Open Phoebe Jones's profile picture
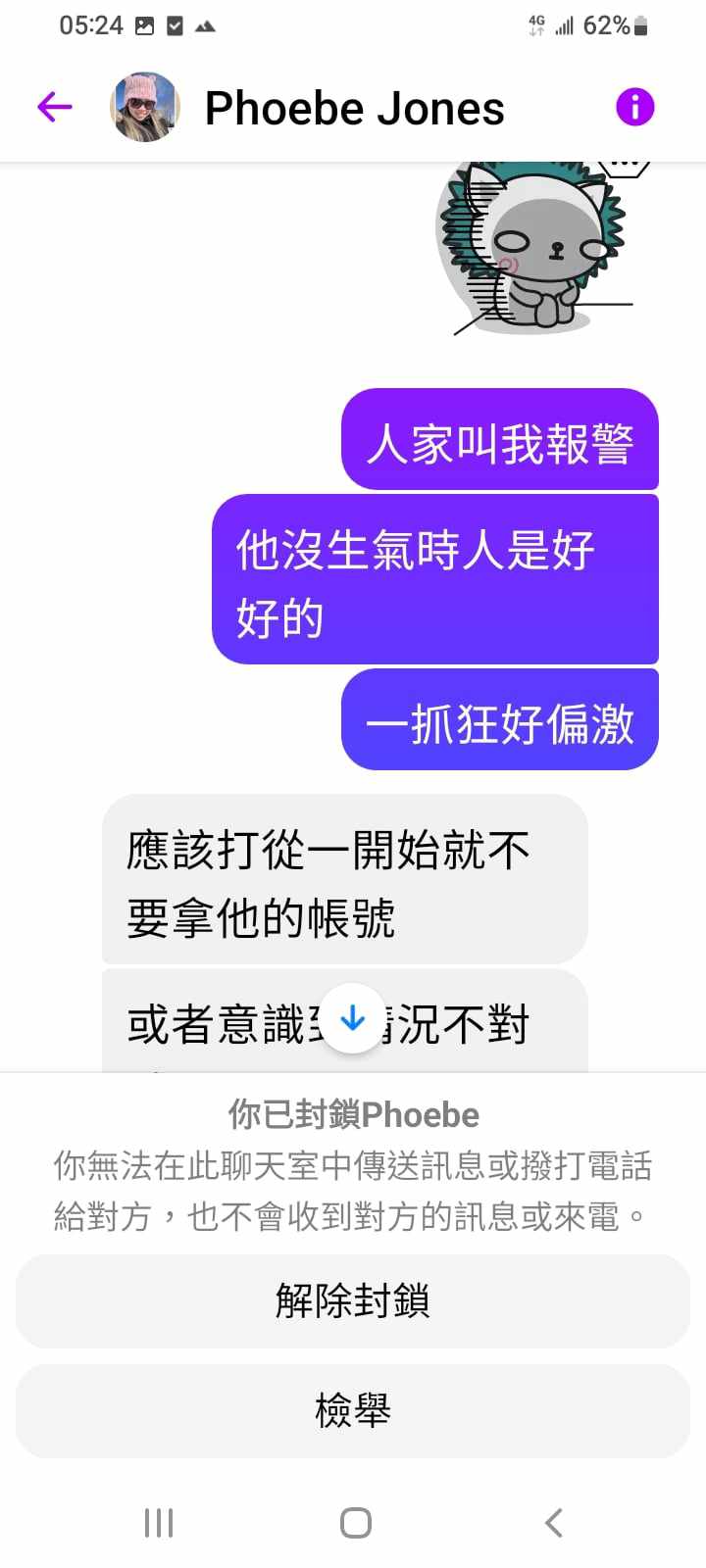Viewport: 706px width, 1568px height. click(x=146, y=107)
